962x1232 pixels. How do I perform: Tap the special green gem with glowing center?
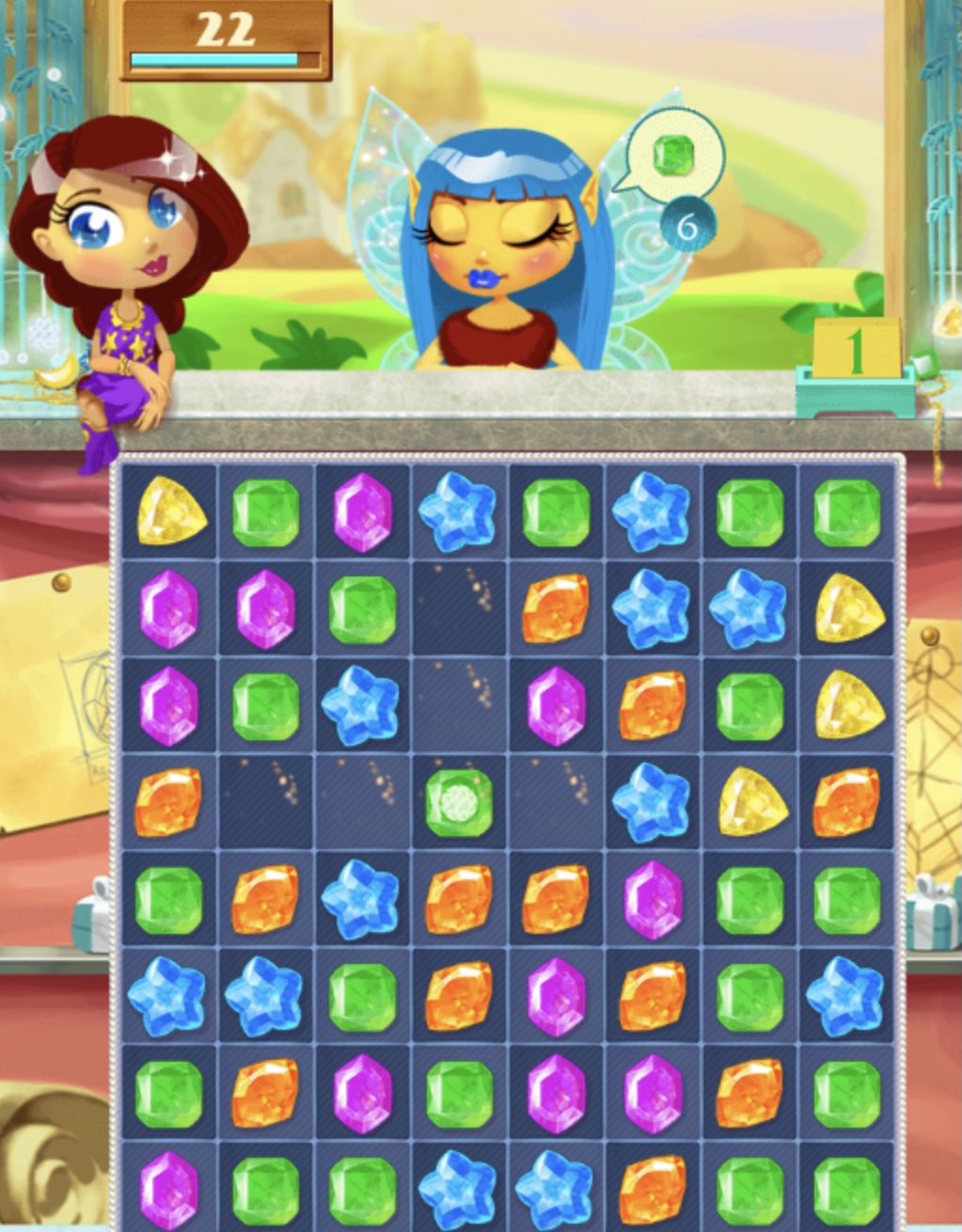click(459, 802)
